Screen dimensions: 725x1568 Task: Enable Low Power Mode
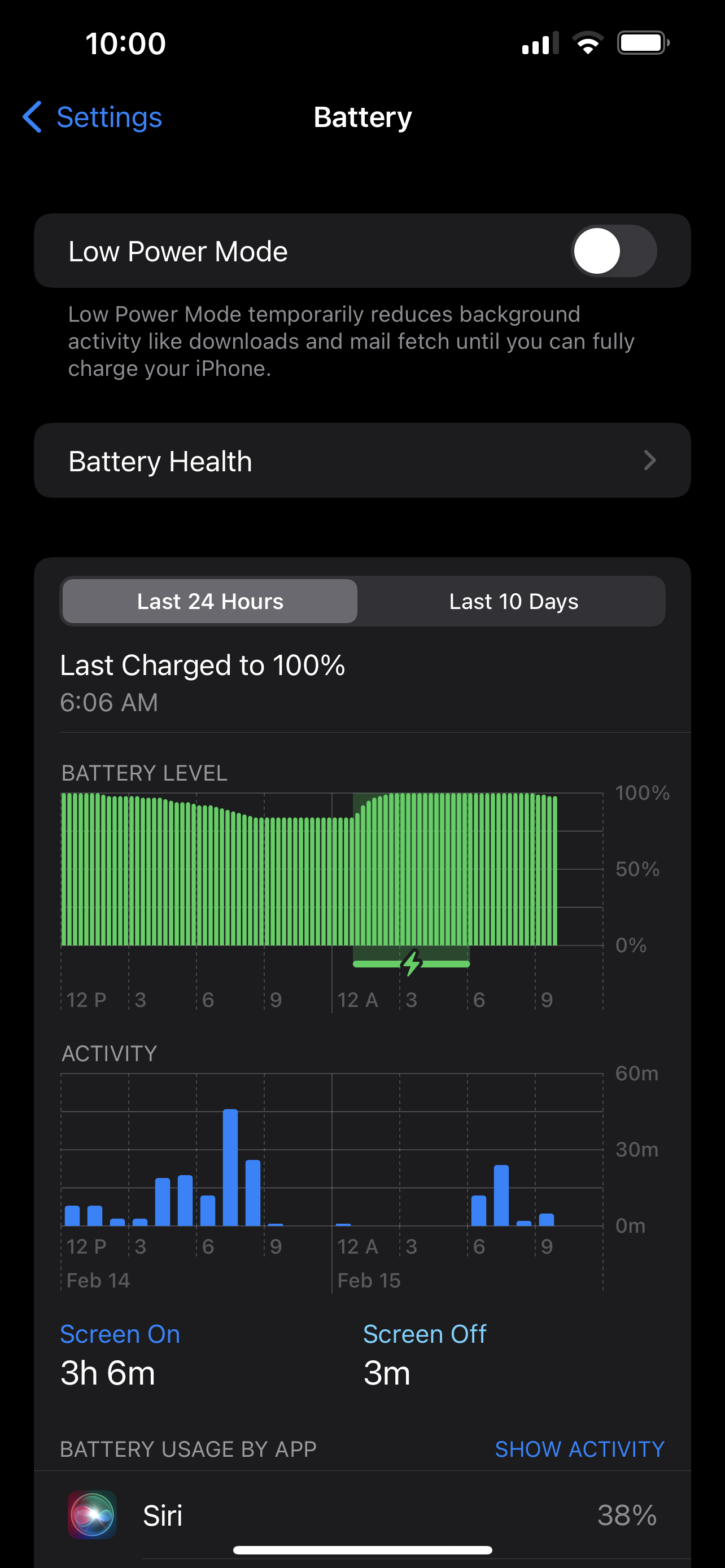(x=613, y=251)
